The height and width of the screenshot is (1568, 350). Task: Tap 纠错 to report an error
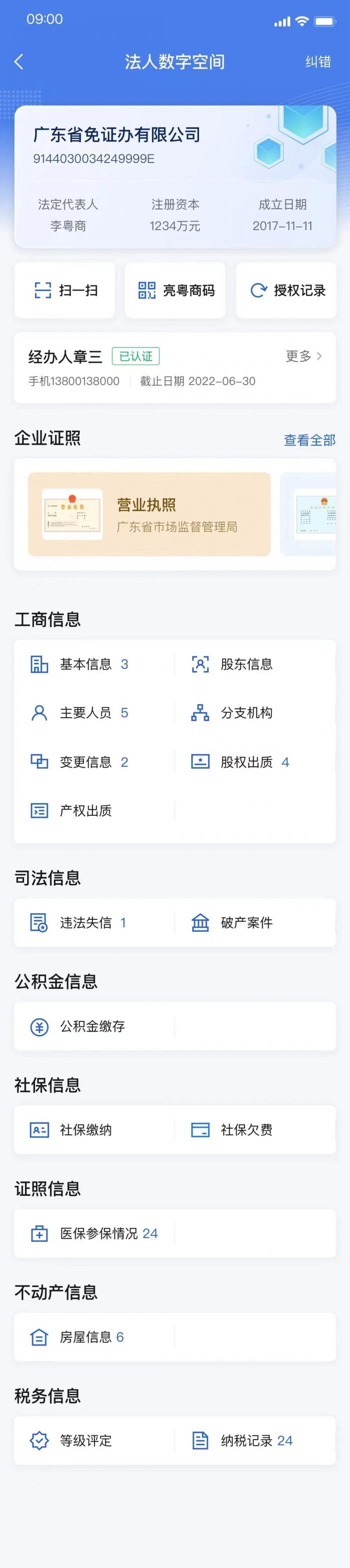coord(317,62)
